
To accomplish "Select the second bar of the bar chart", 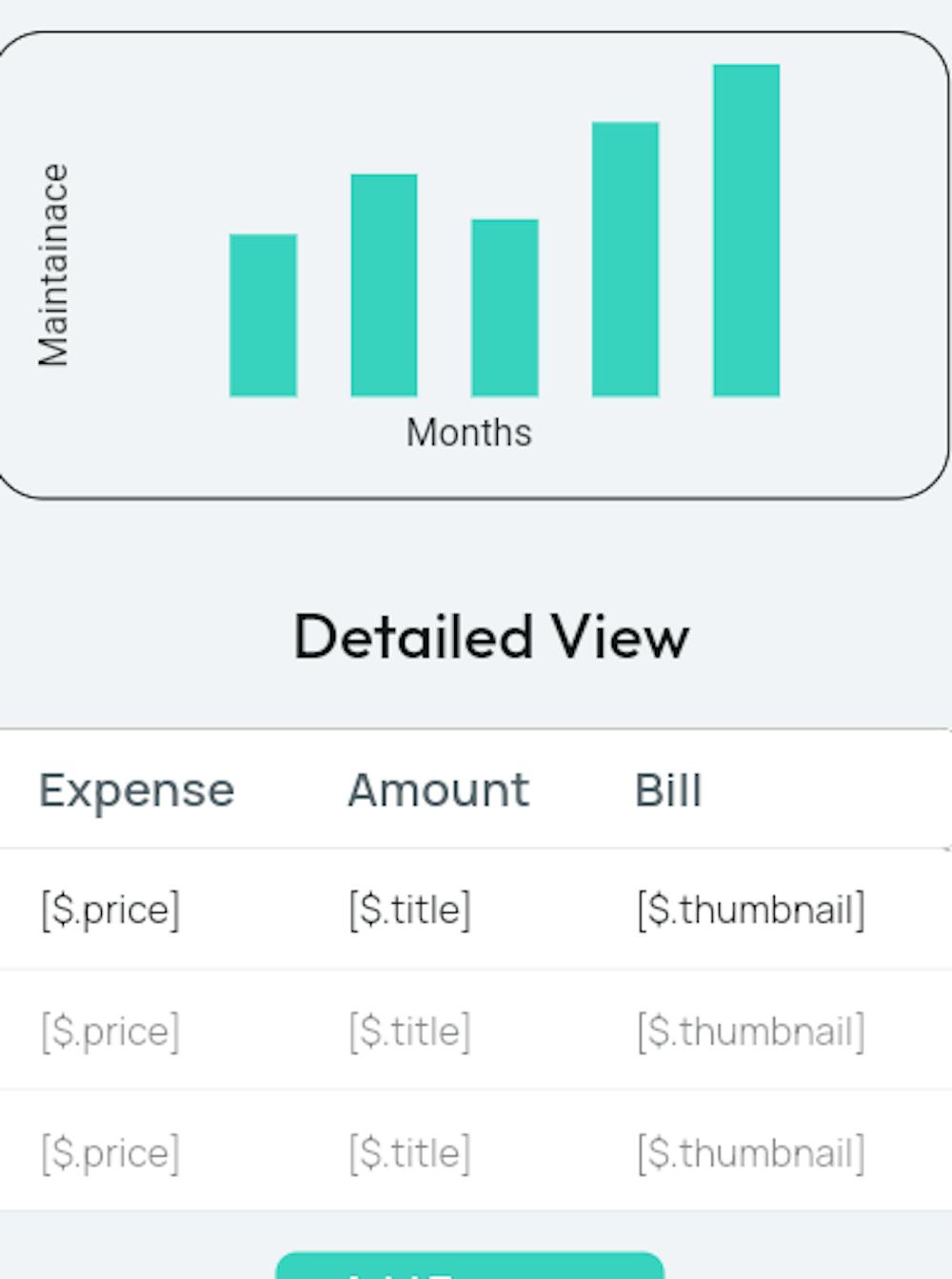I will tap(386, 284).
